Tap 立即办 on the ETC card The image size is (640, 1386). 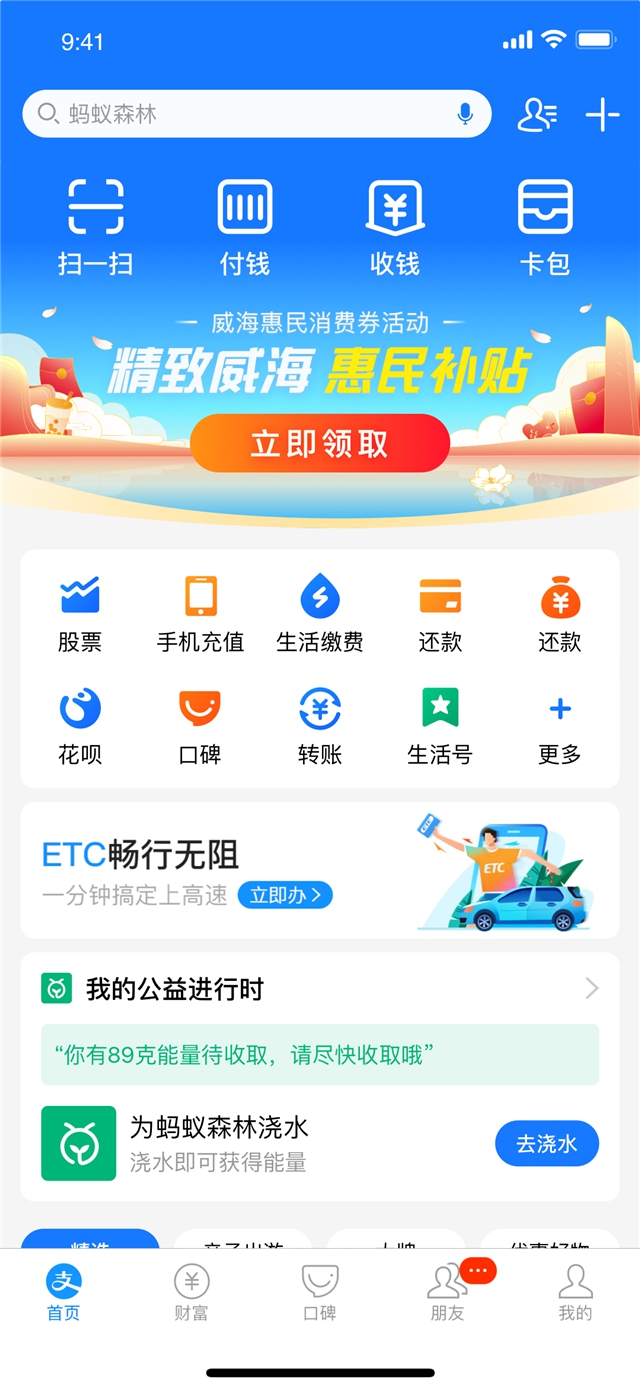pyautogui.click(x=285, y=895)
